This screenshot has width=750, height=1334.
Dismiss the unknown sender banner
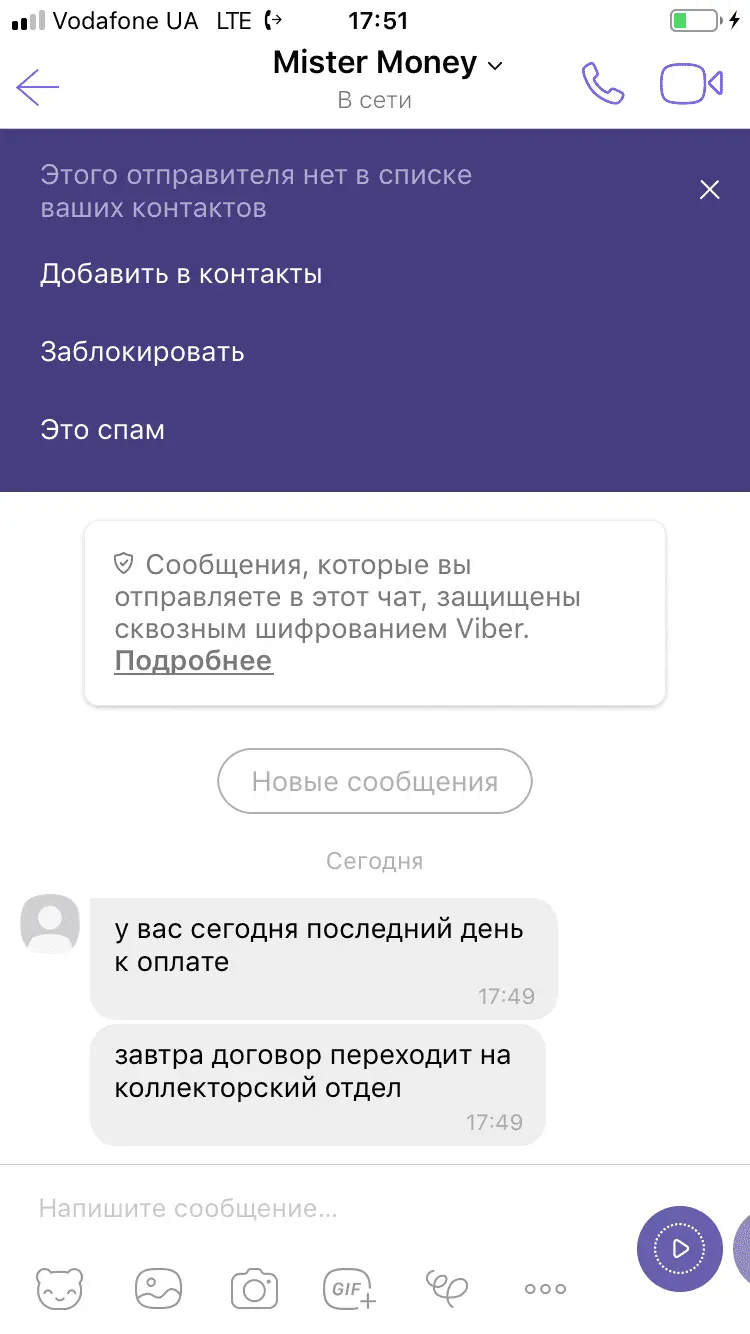coord(709,190)
